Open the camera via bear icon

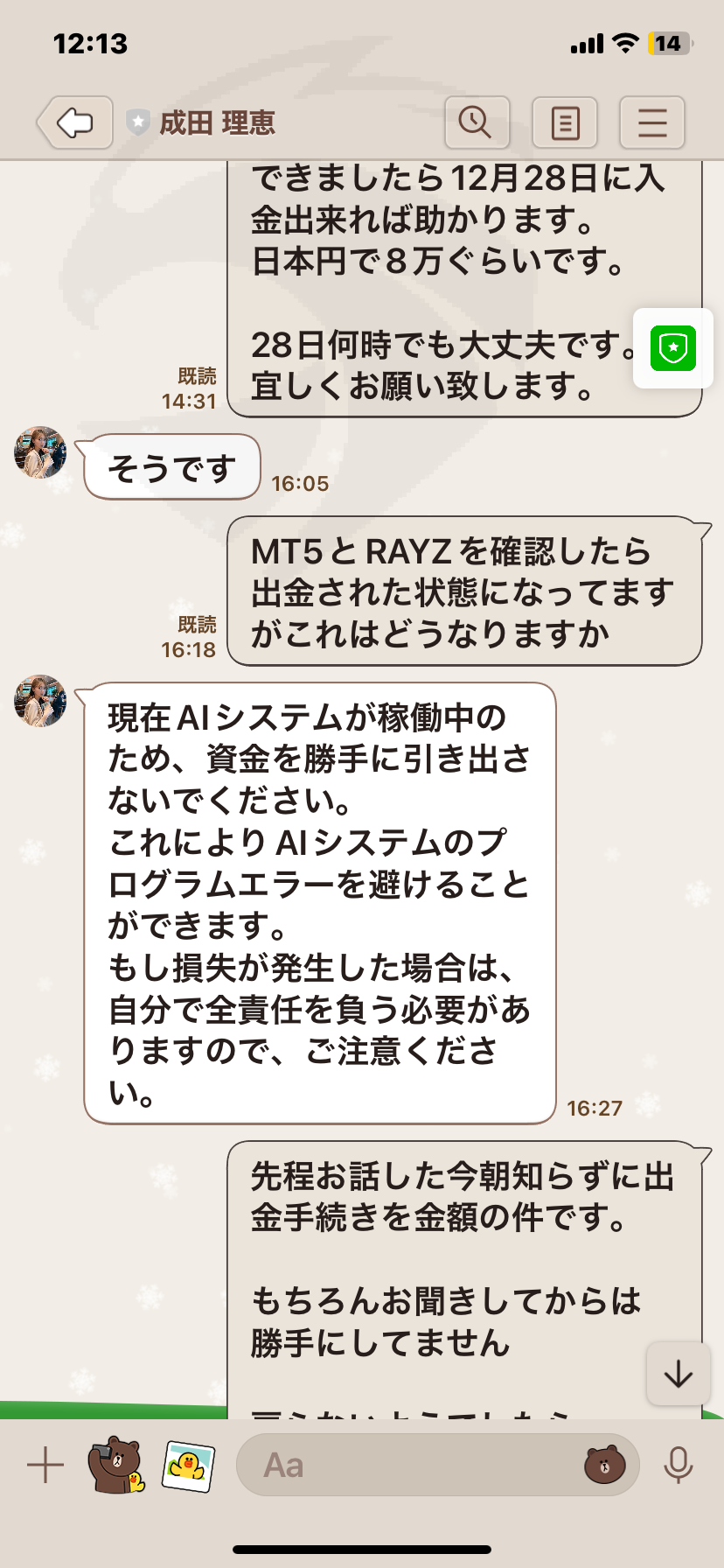(116, 1465)
